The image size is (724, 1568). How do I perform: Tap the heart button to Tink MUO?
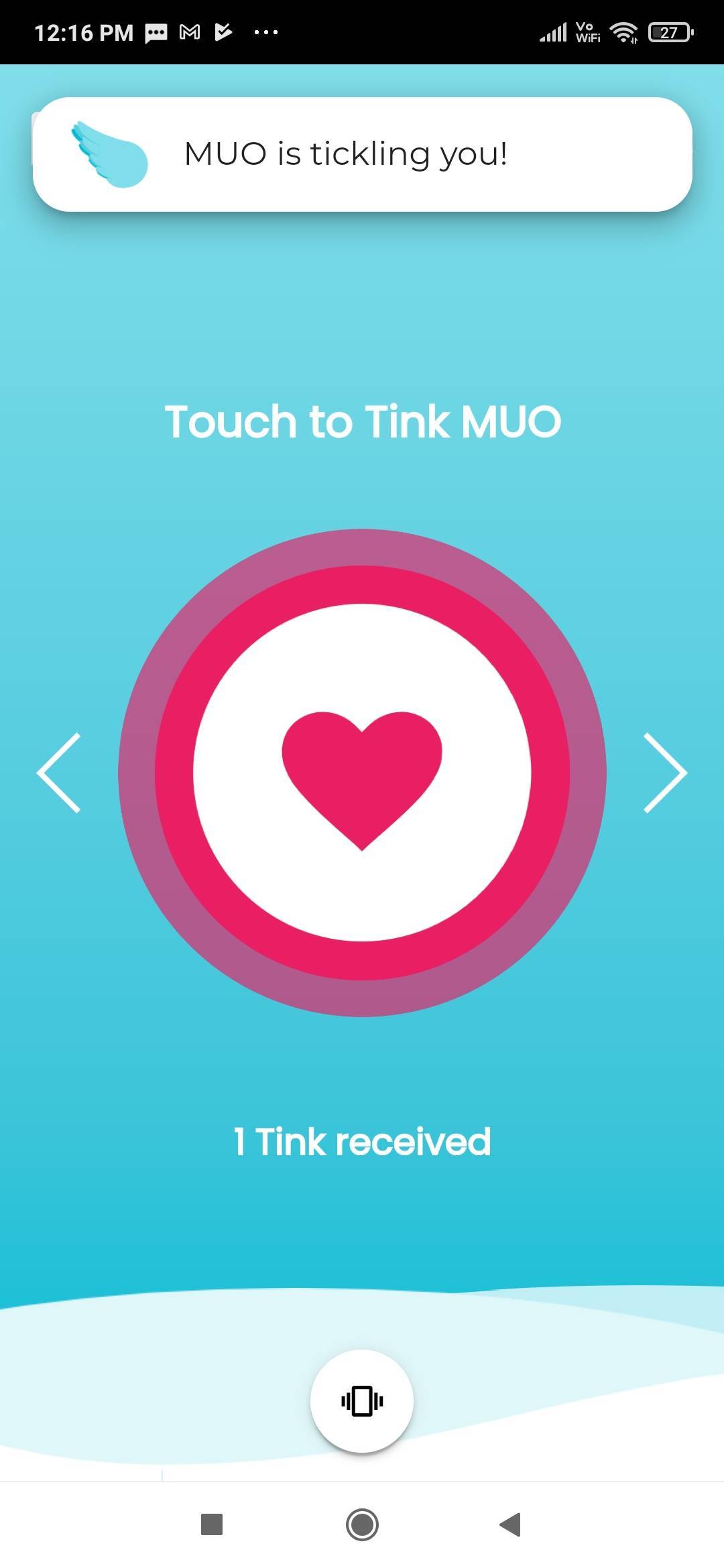(362, 773)
